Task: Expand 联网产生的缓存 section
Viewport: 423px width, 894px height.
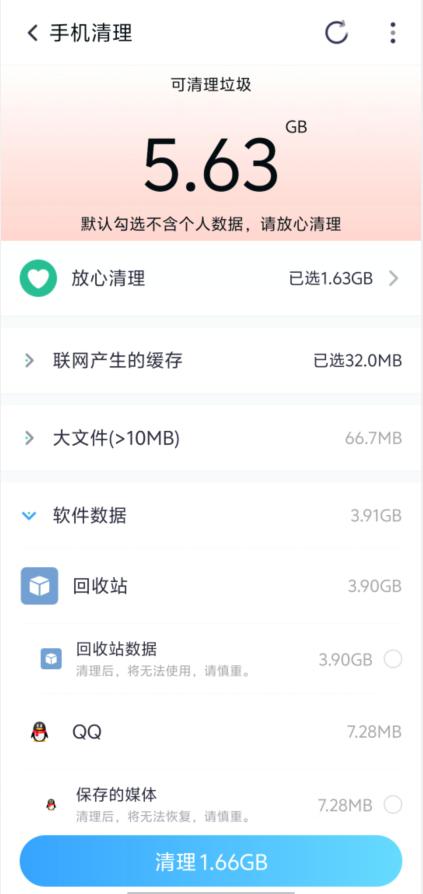Action: coord(211,360)
